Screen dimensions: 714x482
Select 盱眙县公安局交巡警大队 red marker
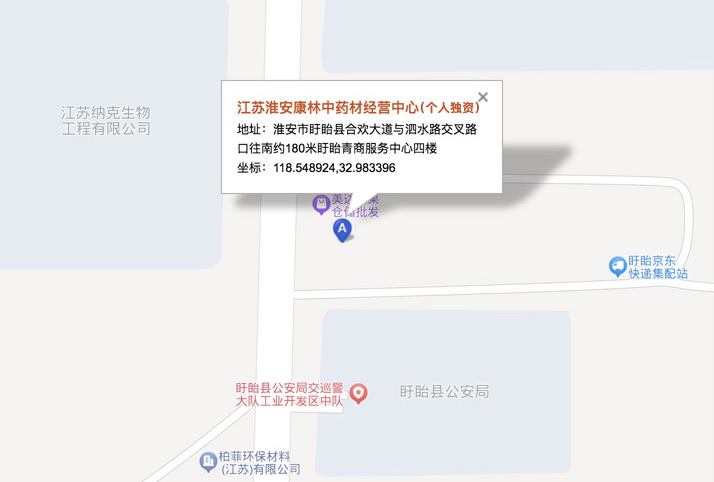[x=357, y=393]
